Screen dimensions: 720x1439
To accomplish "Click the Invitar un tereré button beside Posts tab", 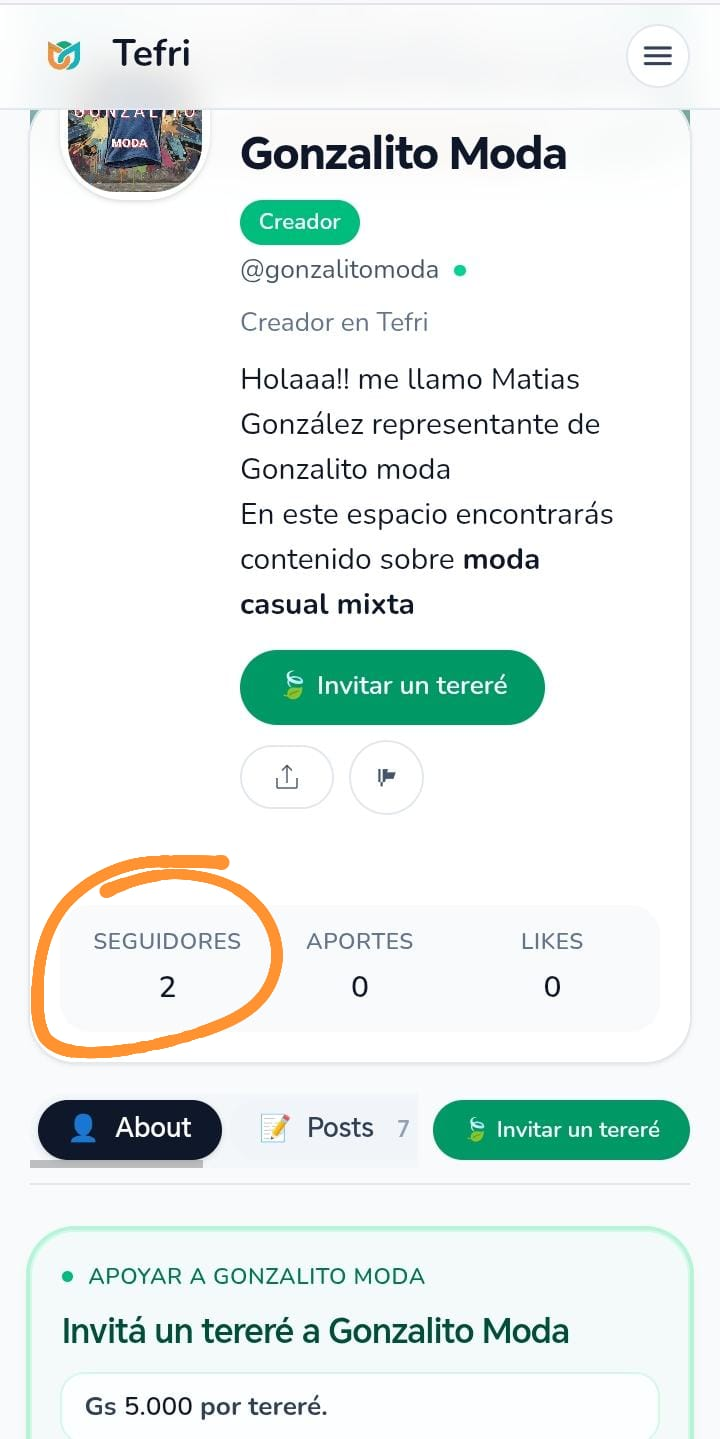I will coord(561,1129).
